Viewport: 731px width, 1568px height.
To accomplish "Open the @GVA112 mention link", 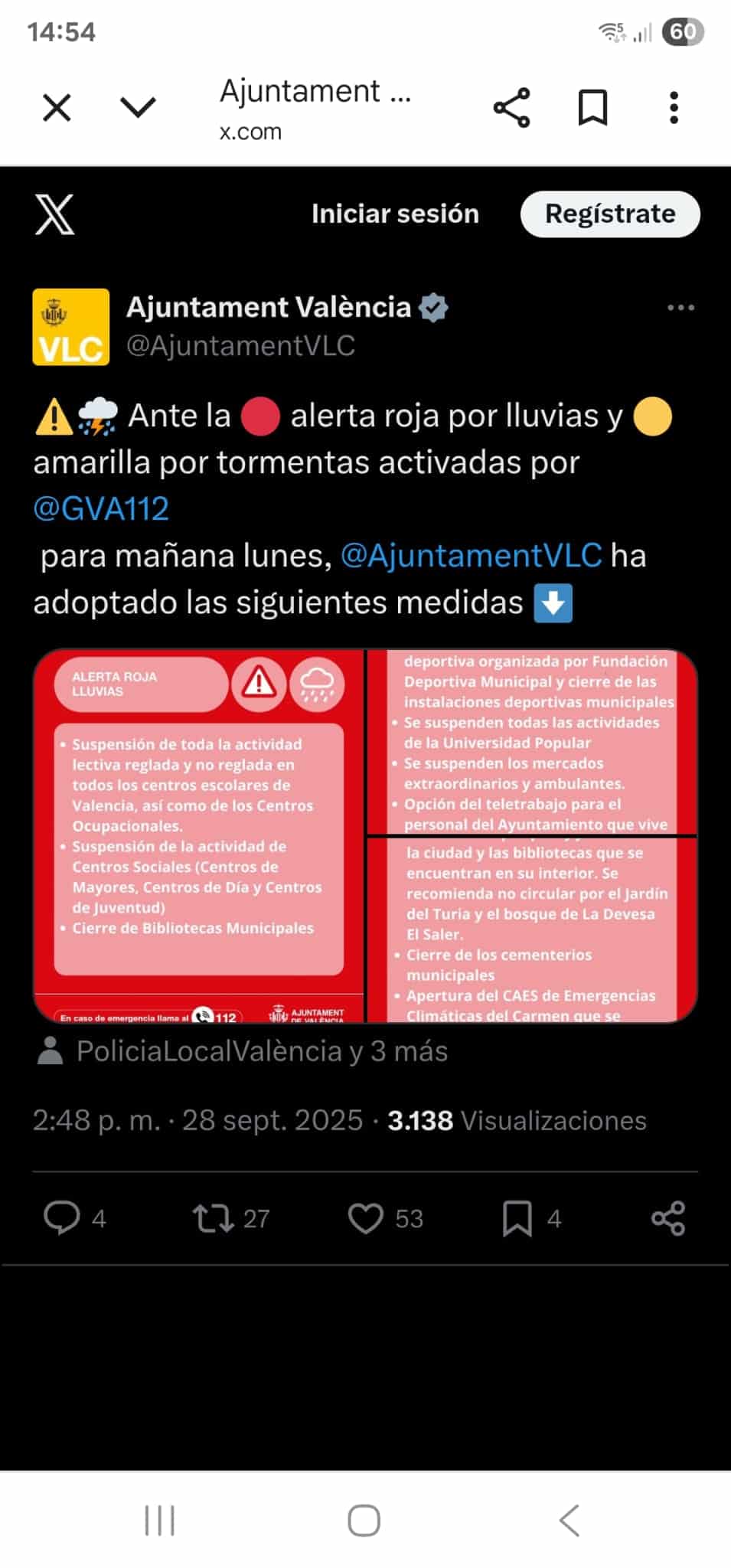I will [x=101, y=509].
